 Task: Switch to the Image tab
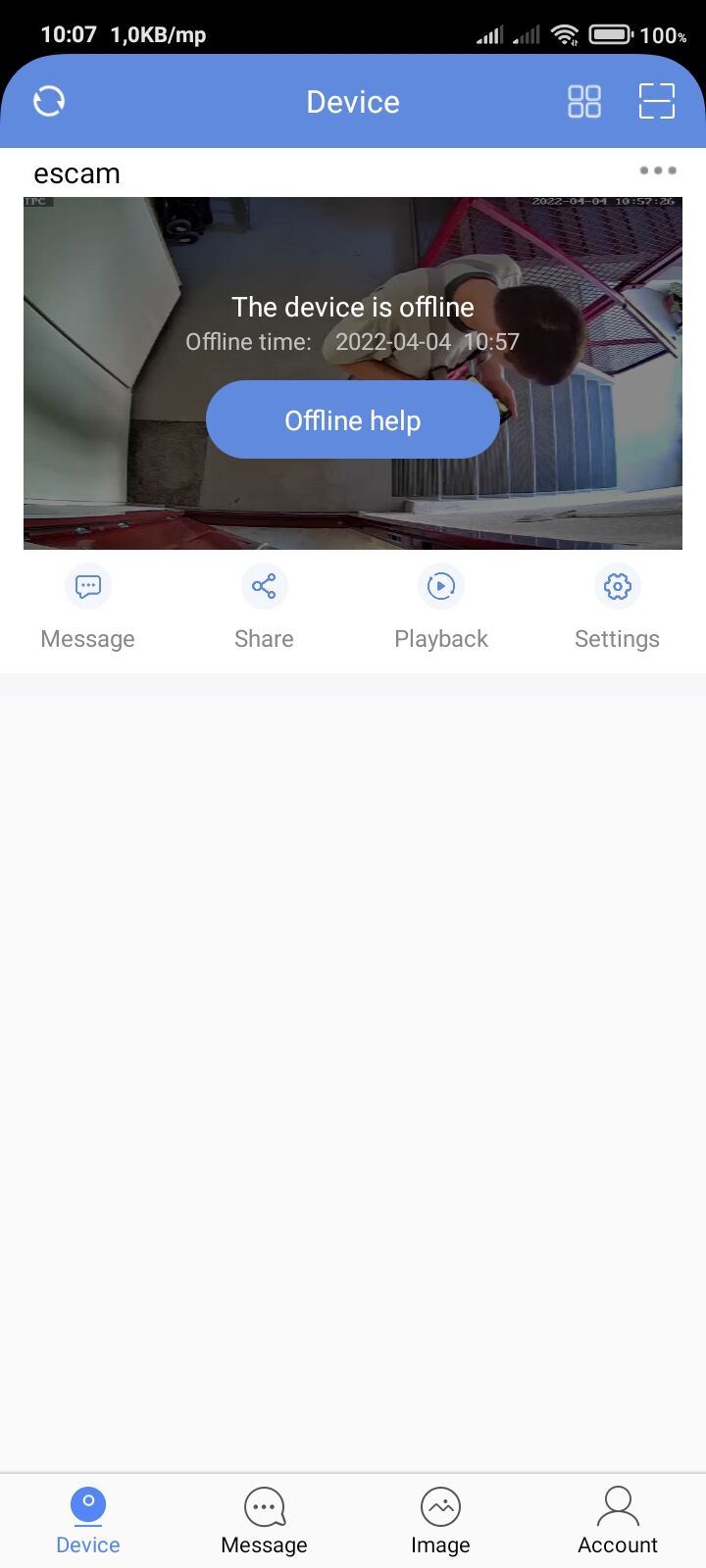point(440,1521)
